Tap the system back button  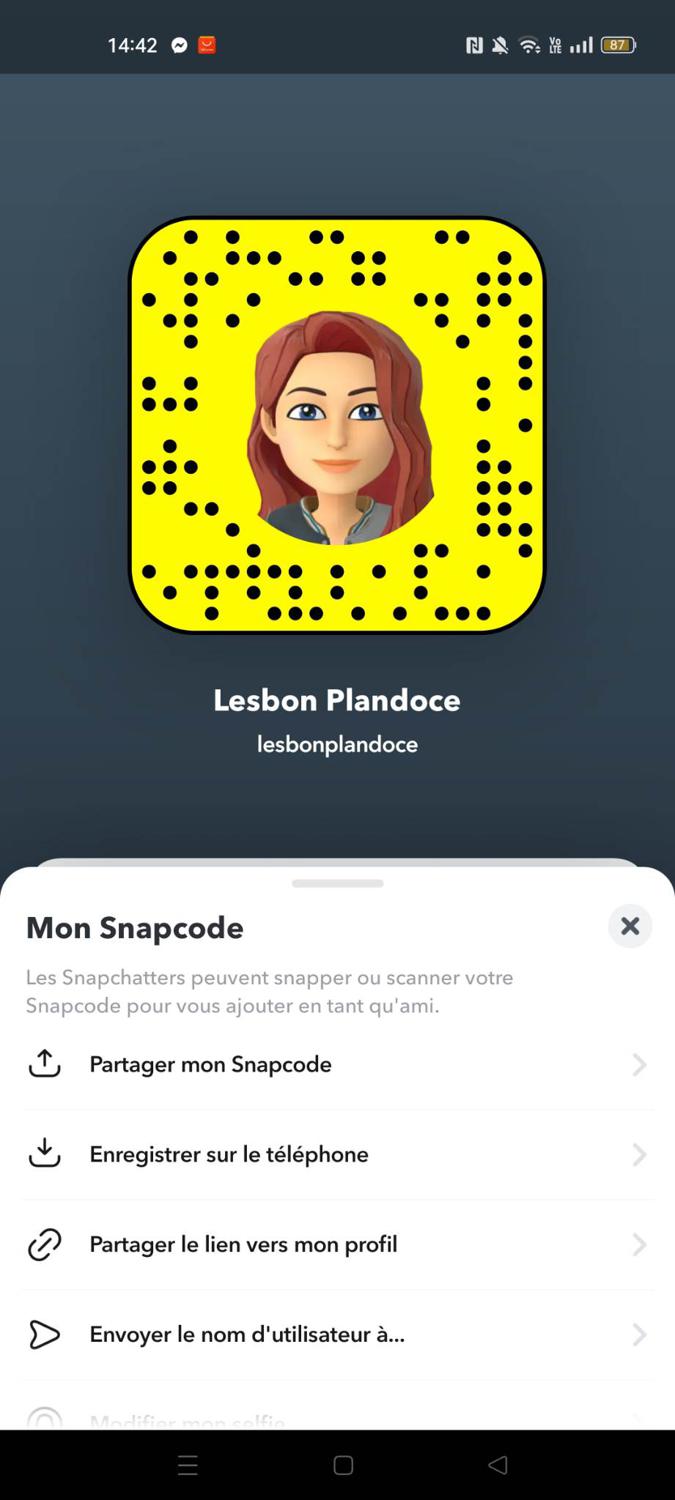coord(497,1466)
